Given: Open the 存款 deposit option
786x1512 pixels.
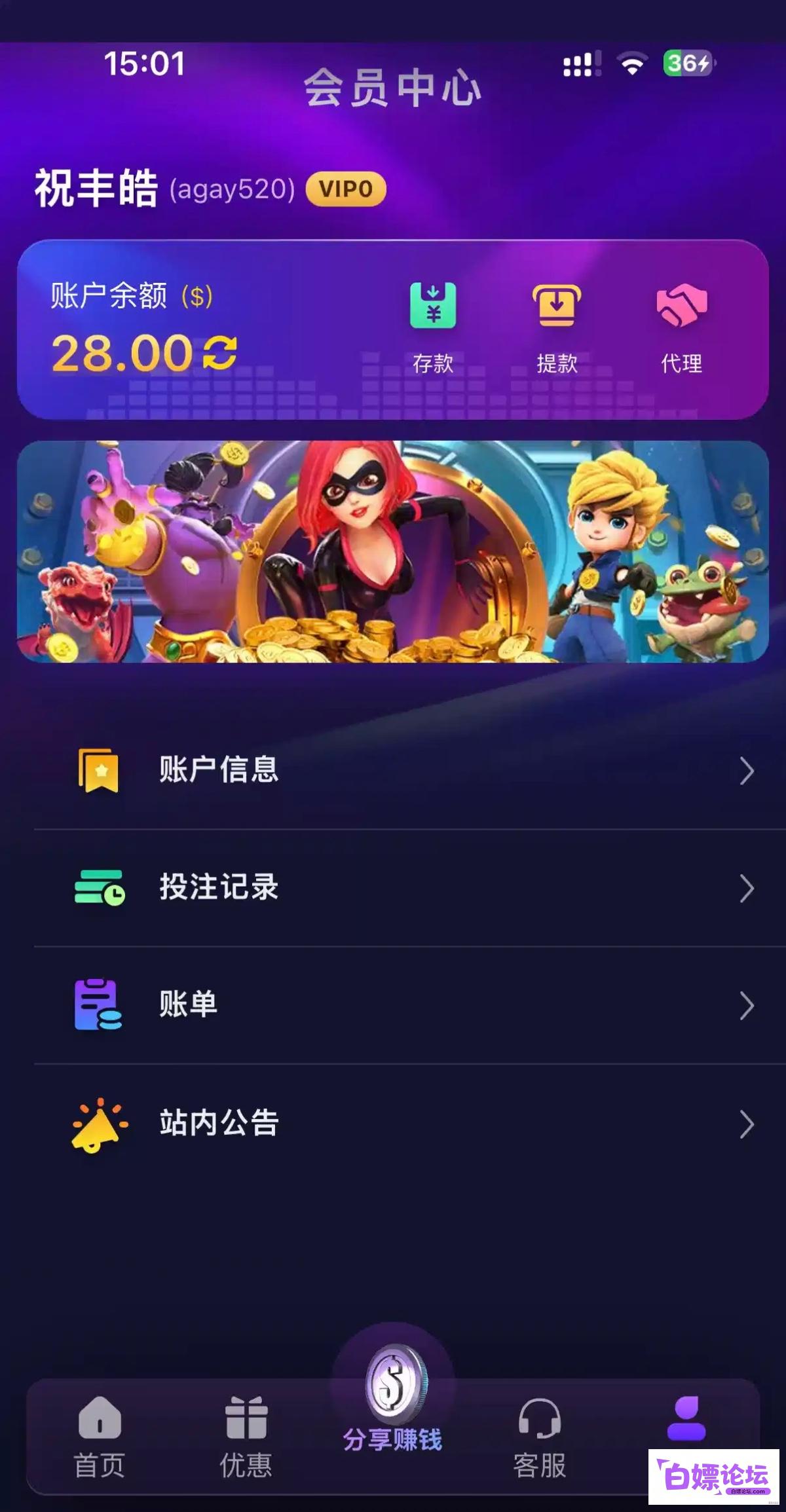Looking at the screenshot, I should (x=433, y=327).
